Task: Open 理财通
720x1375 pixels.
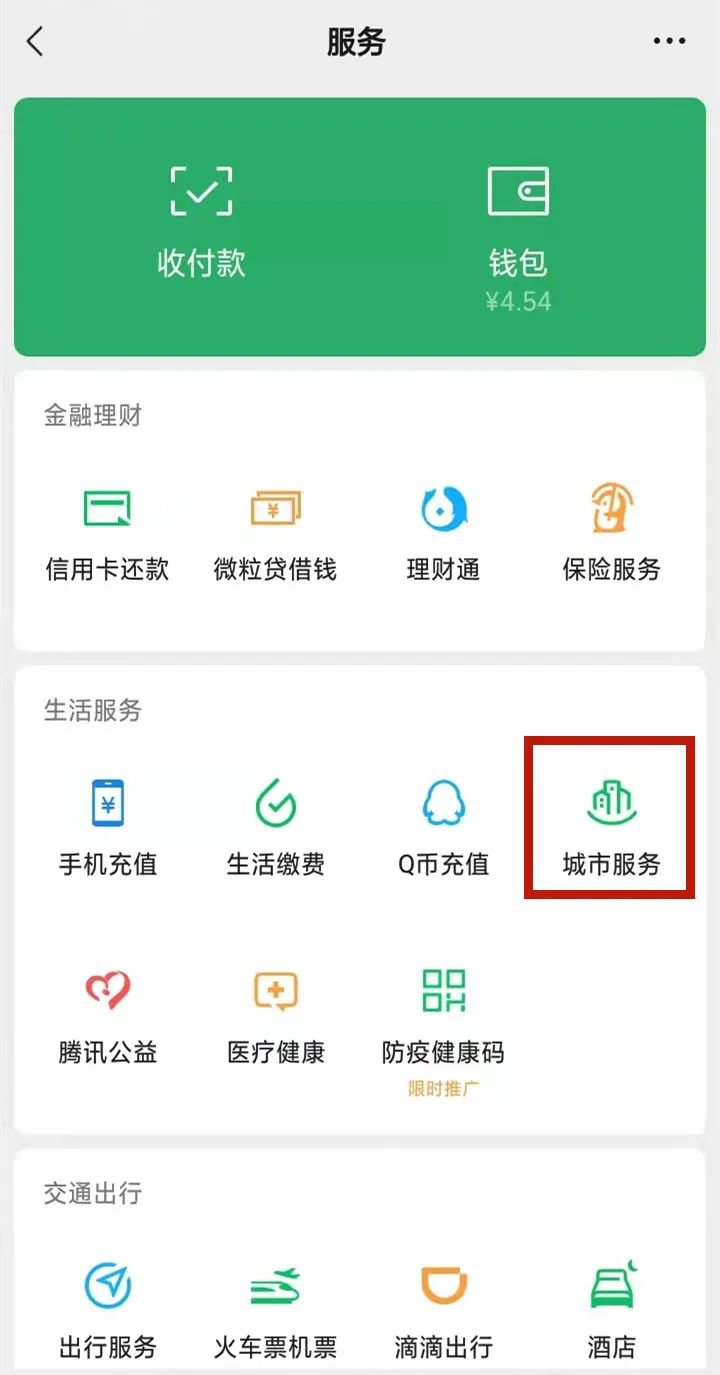Action: coord(443,533)
